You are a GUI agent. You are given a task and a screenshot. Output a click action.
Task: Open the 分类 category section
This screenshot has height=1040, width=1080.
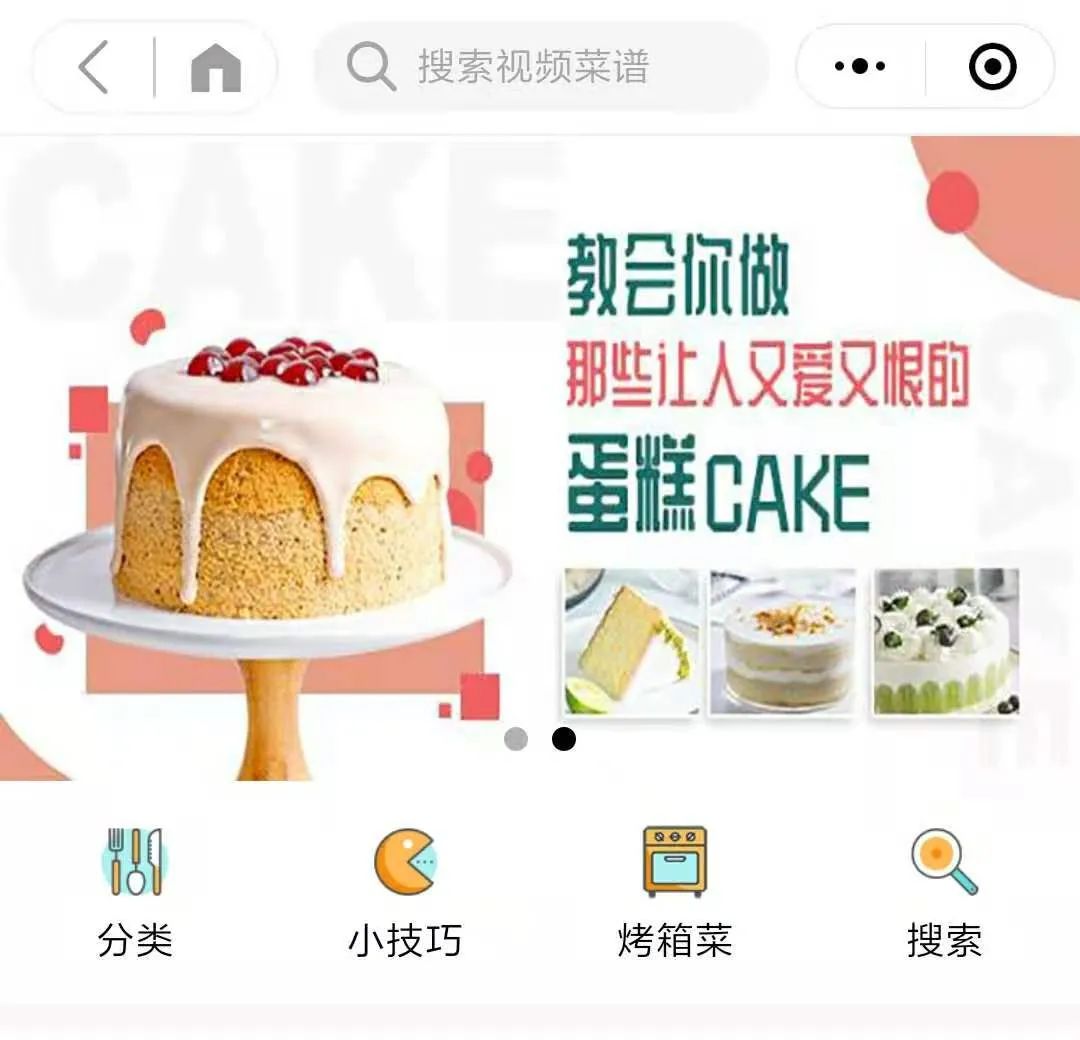[135, 890]
